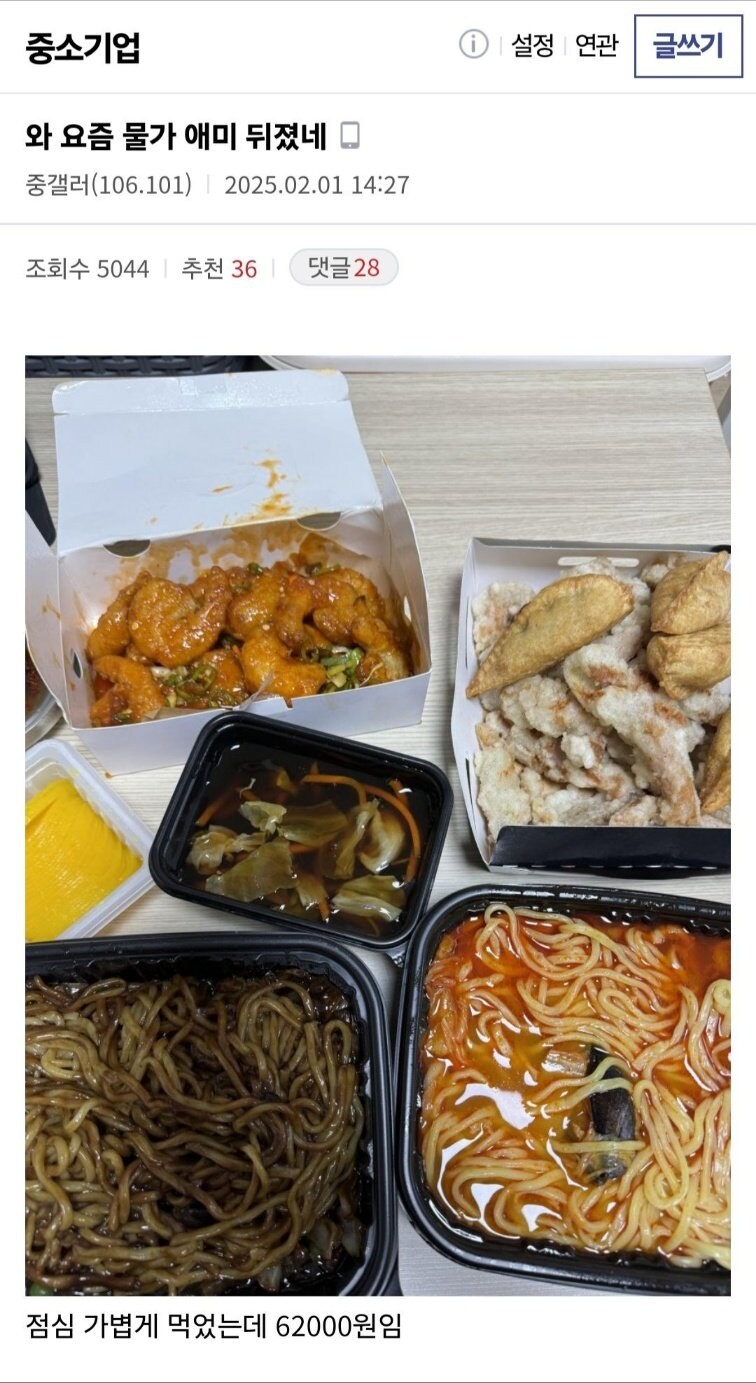756x1383 pixels.
Task: Click the author nickname 중갤러(106.101)
Action: point(110,186)
